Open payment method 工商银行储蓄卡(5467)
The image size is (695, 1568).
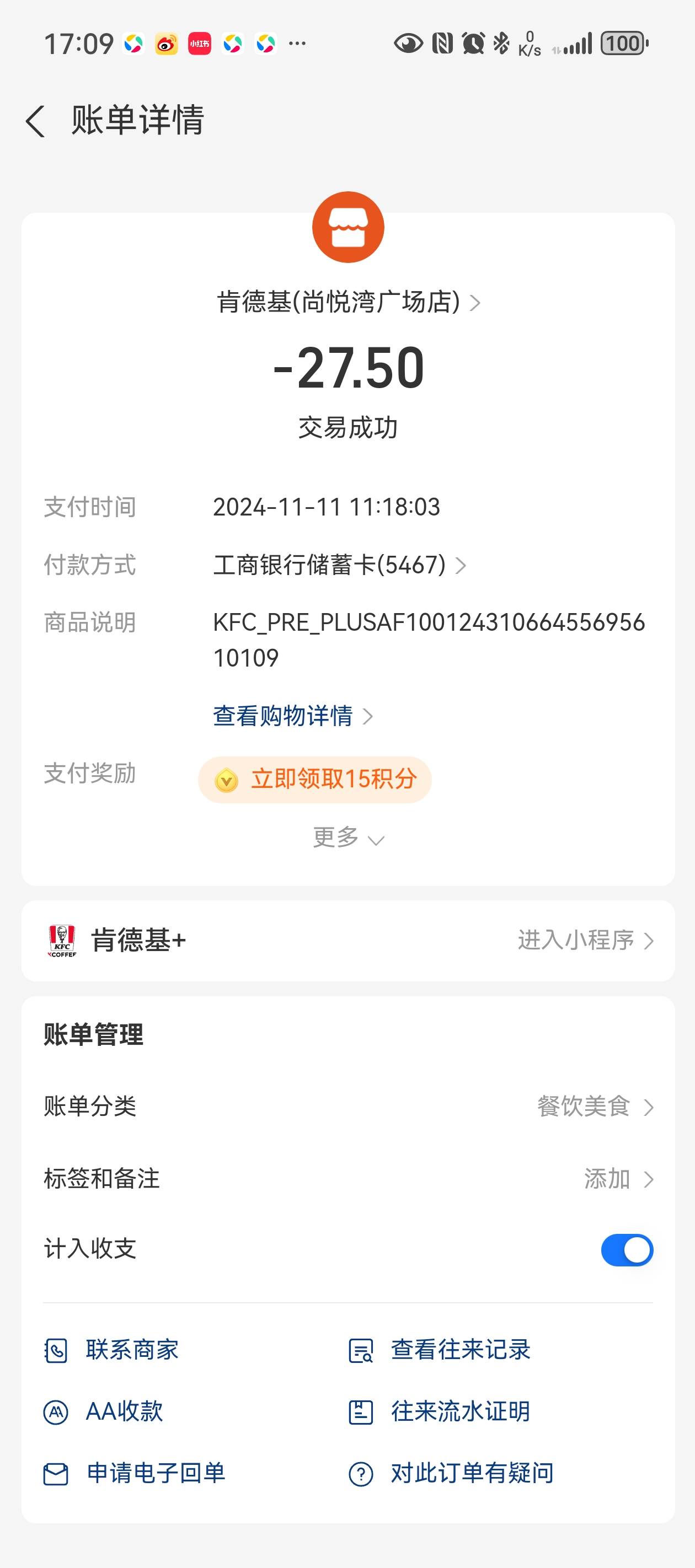pos(340,565)
